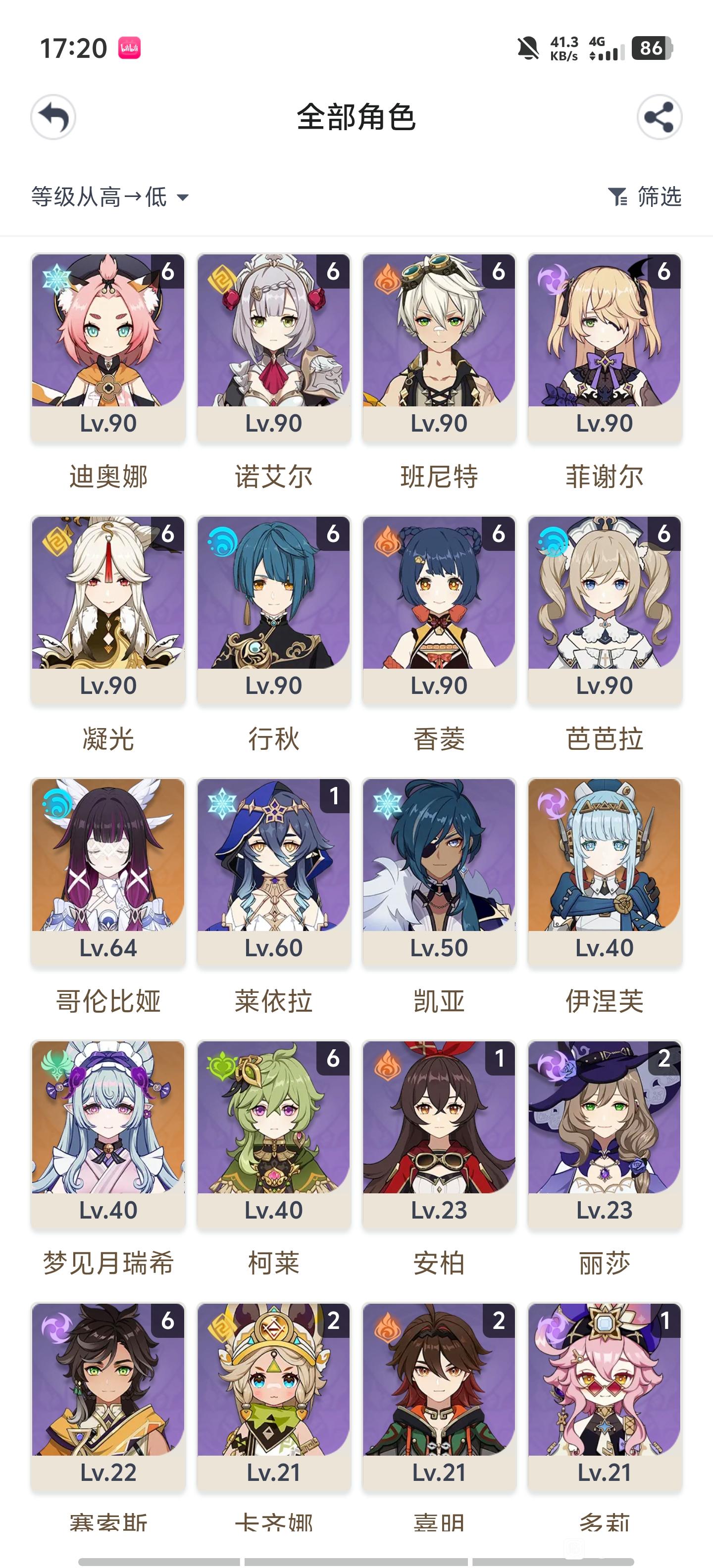Open character card 芭芭拉

pos(604,610)
